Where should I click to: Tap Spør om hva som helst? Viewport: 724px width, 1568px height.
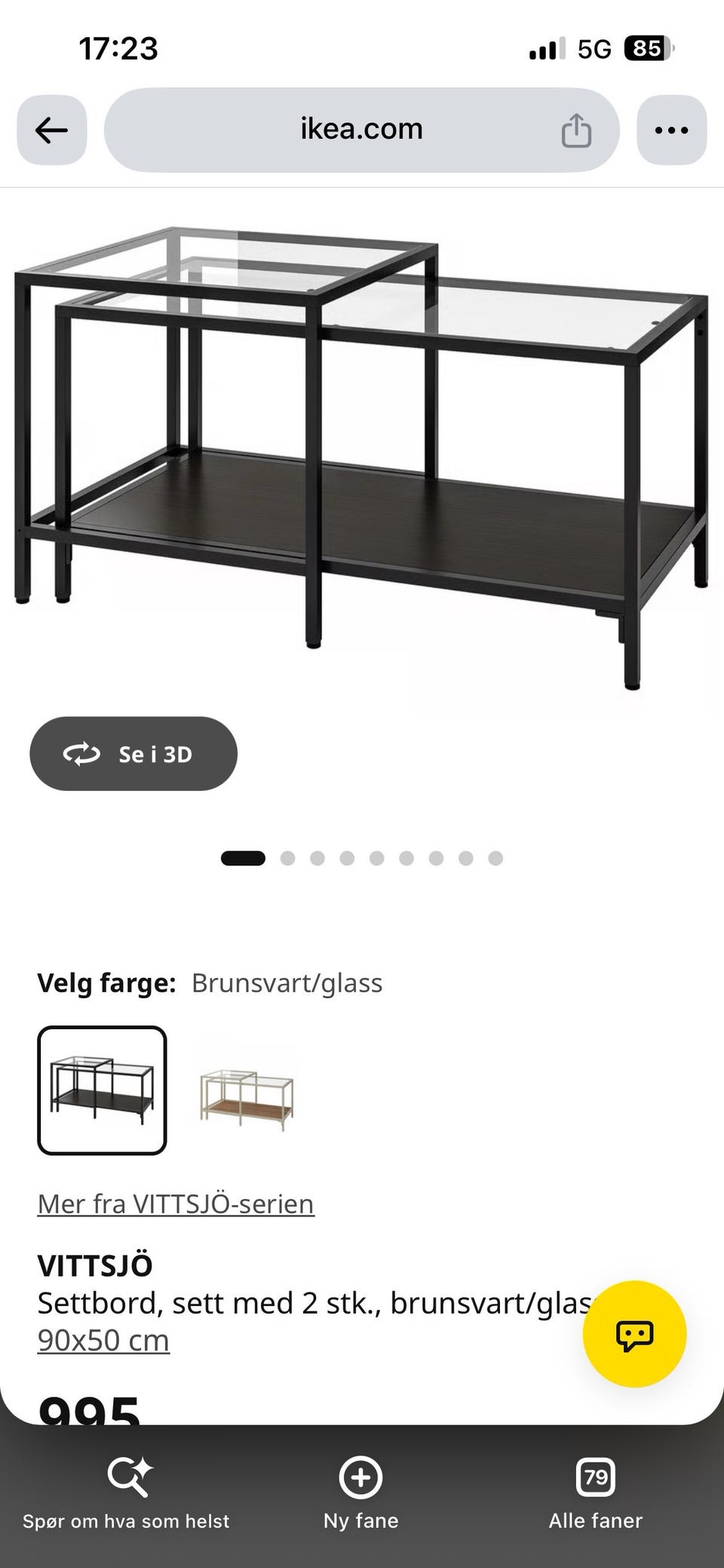[126, 1494]
